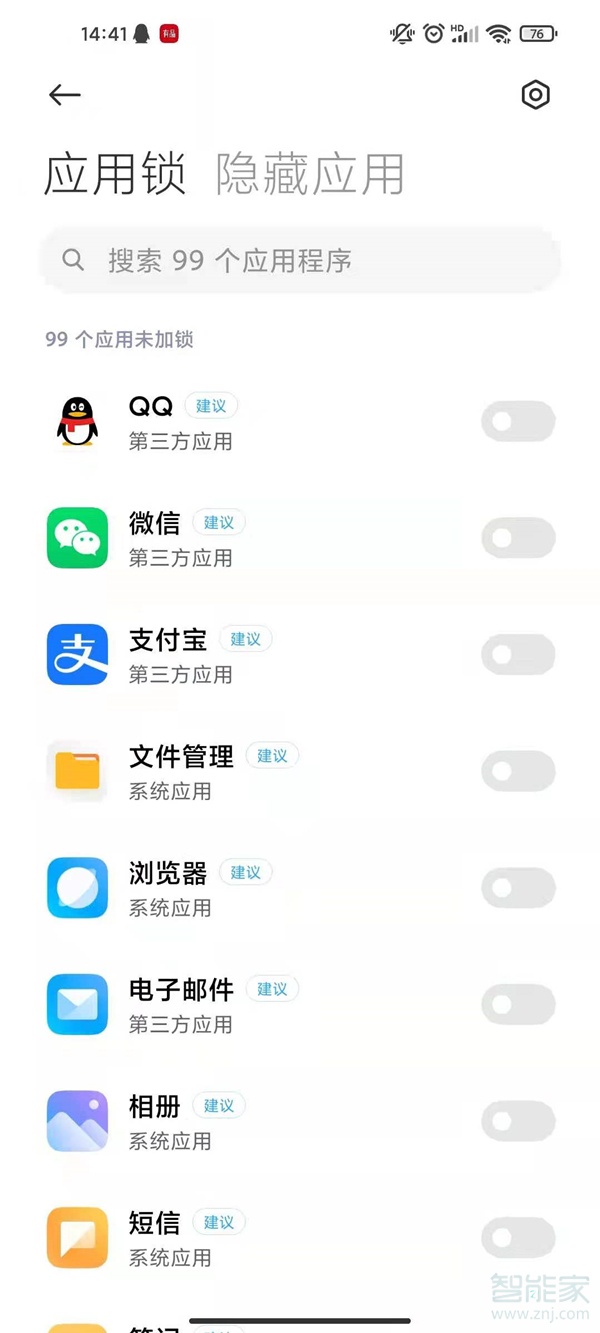Switch on the lock for 浏览器
600x1333 pixels.
[x=518, y=888]
